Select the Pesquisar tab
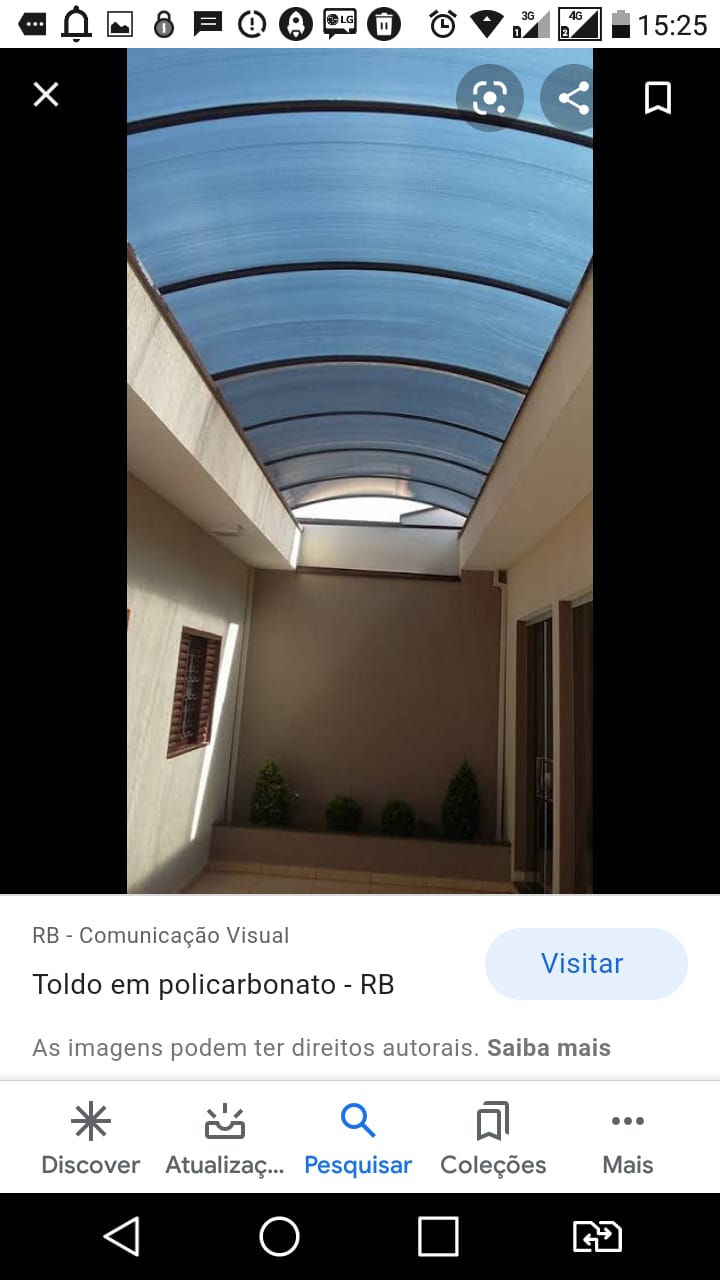 point(358,1140)
